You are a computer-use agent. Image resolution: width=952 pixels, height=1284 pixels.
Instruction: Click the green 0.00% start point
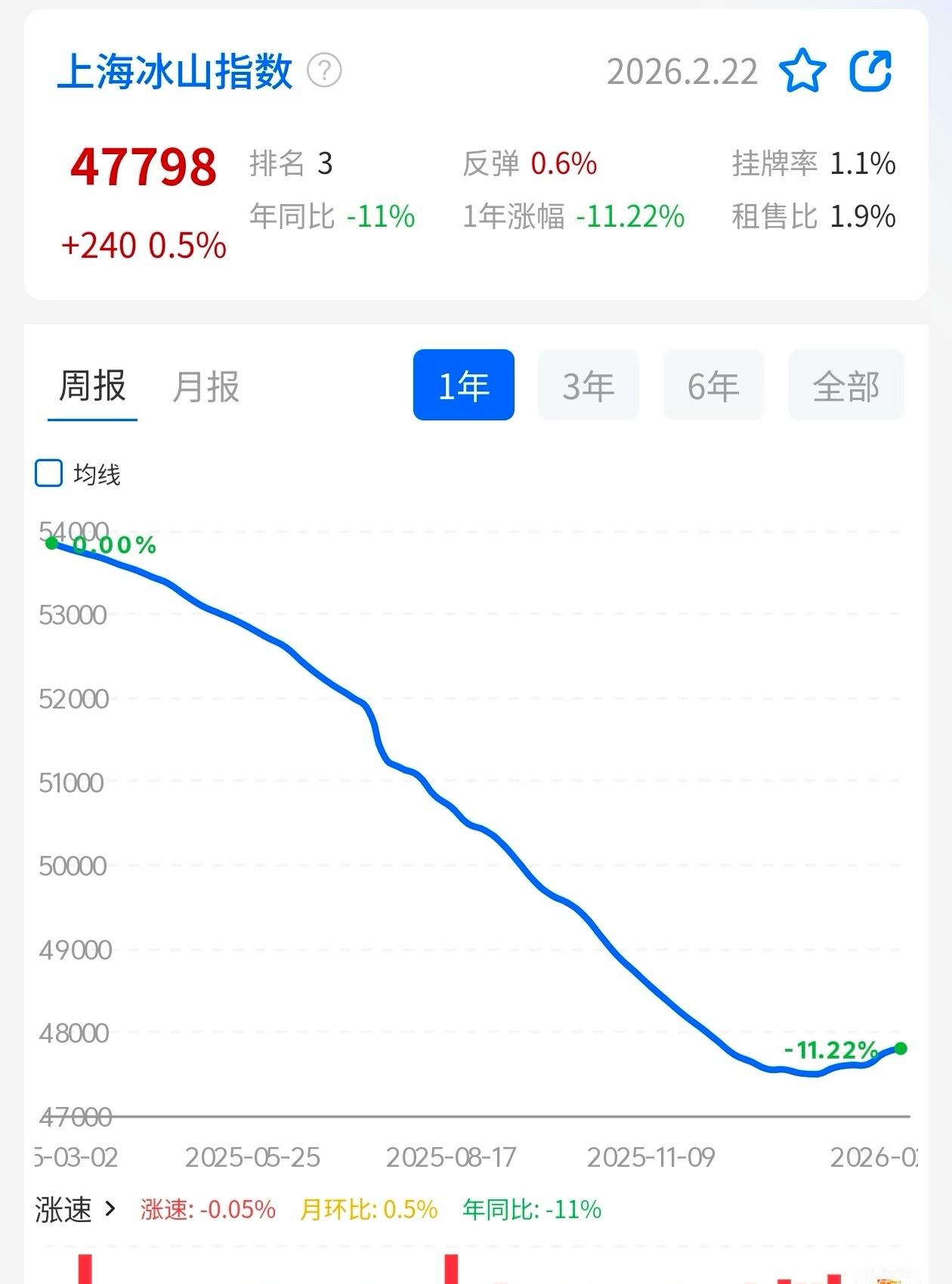(x=50, y=543)
